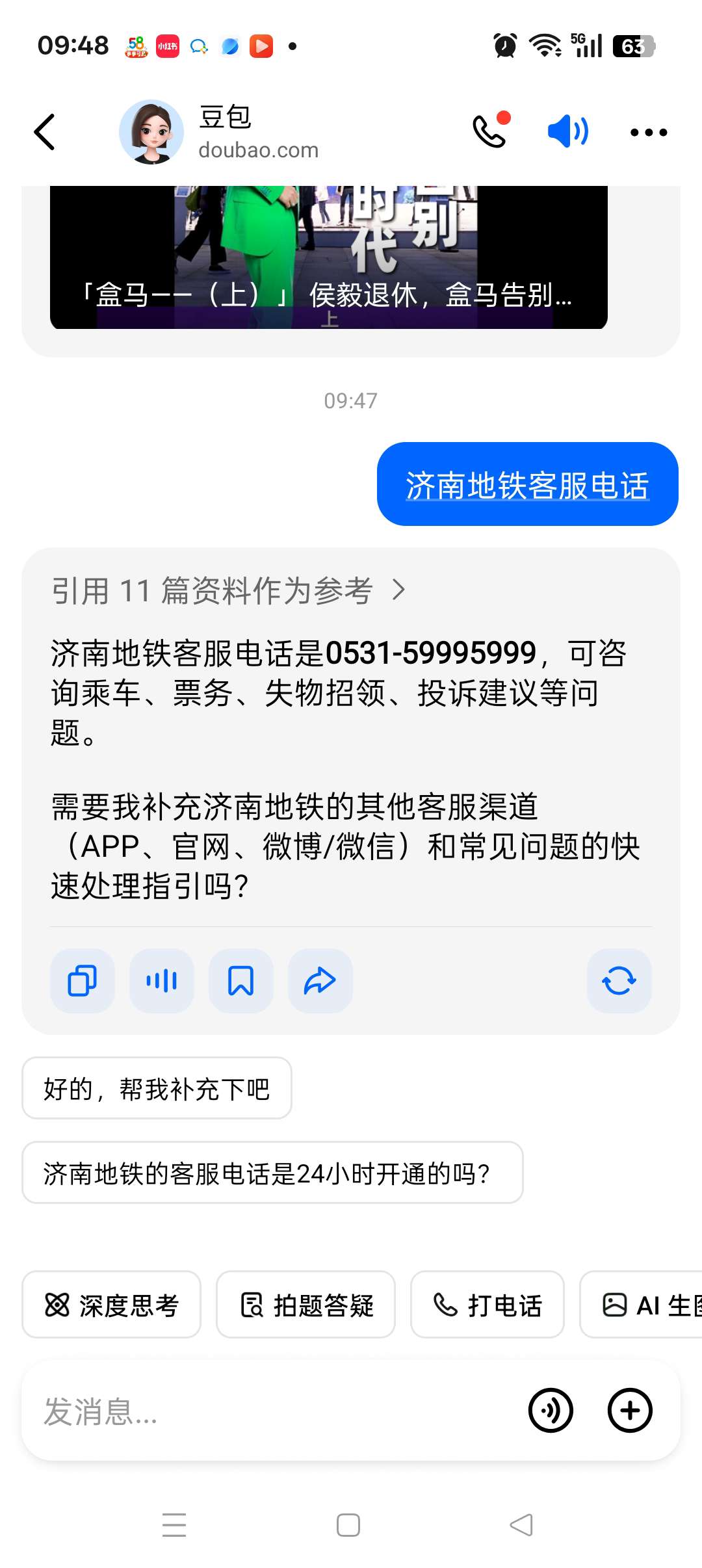Screen dimensions: 702x1568
Task: Expand the 11 referenced sources
Action: [x=227, y=590]
